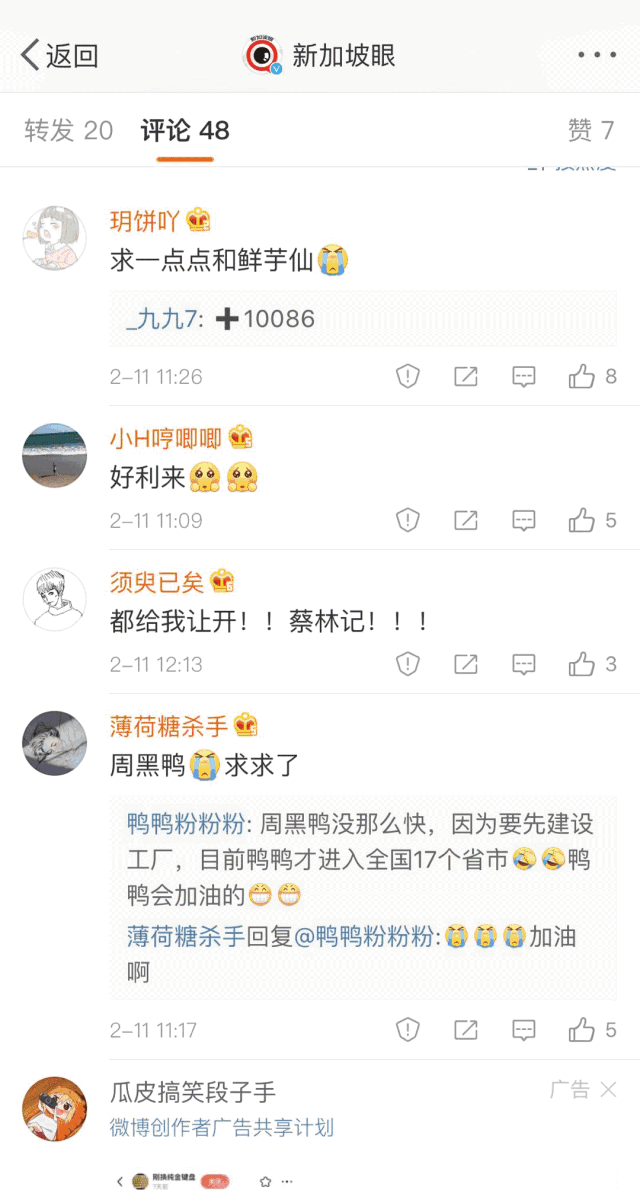Image resolution: width=640 pixels, height=1190 pixels.
Task: Like 薄荷糖杀手's comment
Action: (x=582, y=1030)
